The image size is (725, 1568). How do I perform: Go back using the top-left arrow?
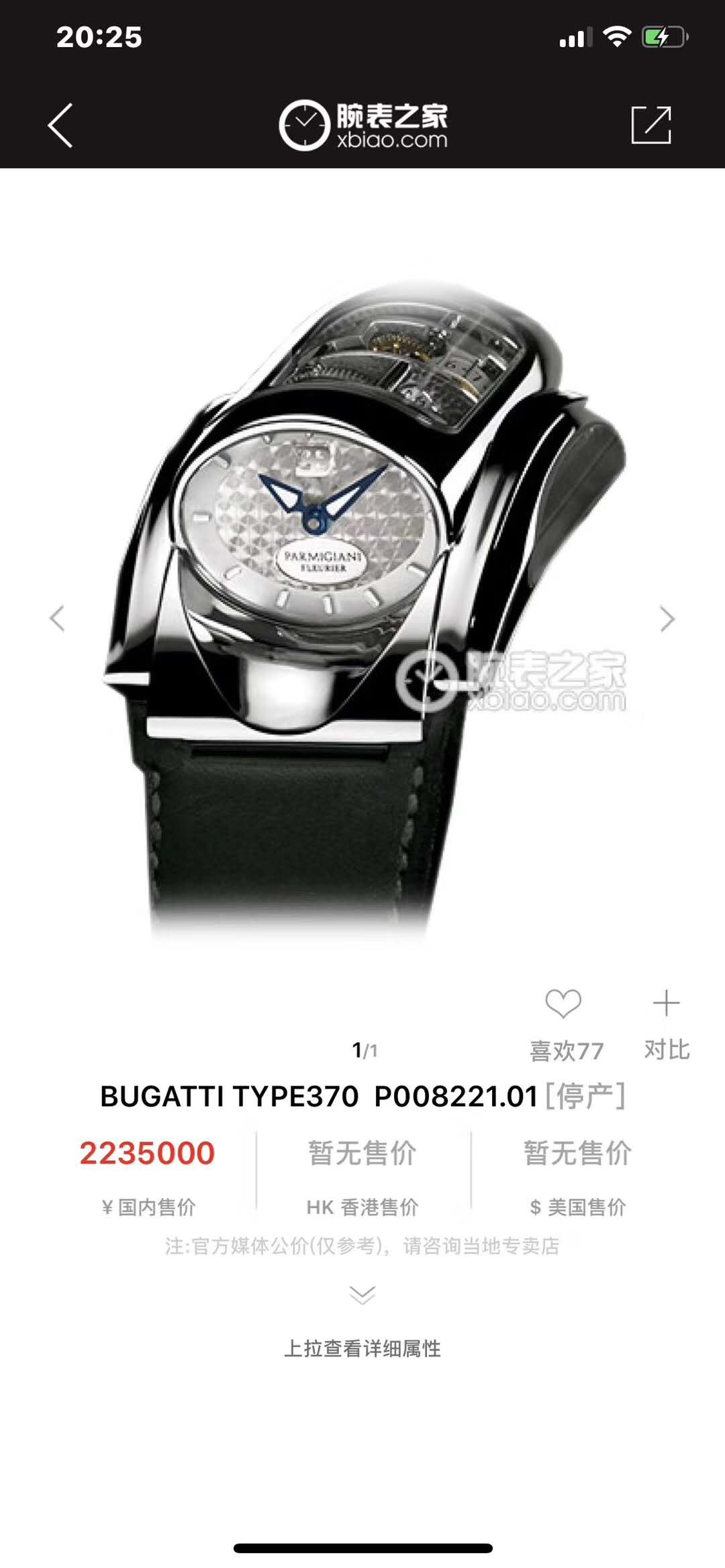[x=60, y=126]
